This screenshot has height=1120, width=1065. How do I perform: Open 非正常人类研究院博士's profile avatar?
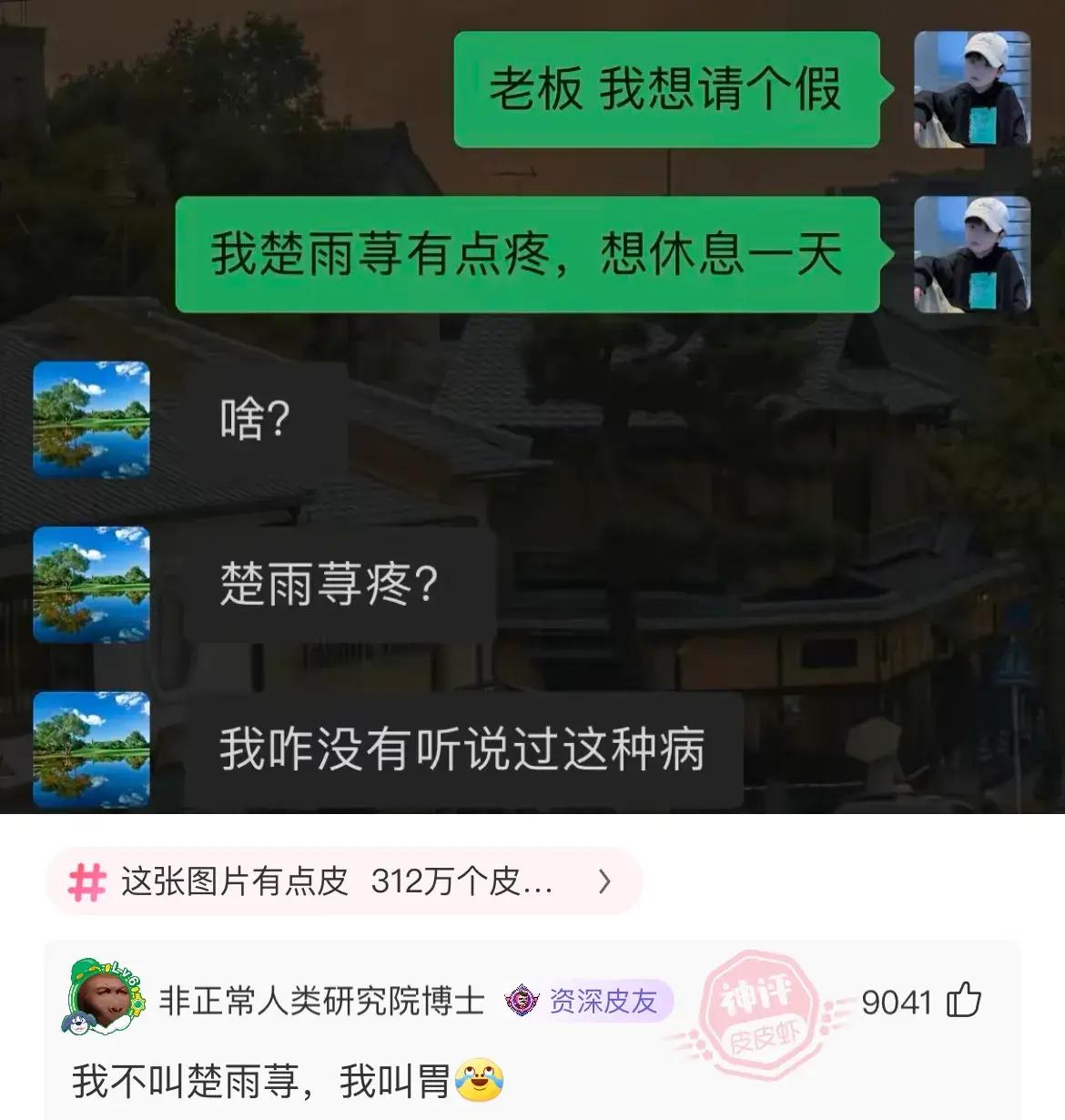(x=102, y=998)
